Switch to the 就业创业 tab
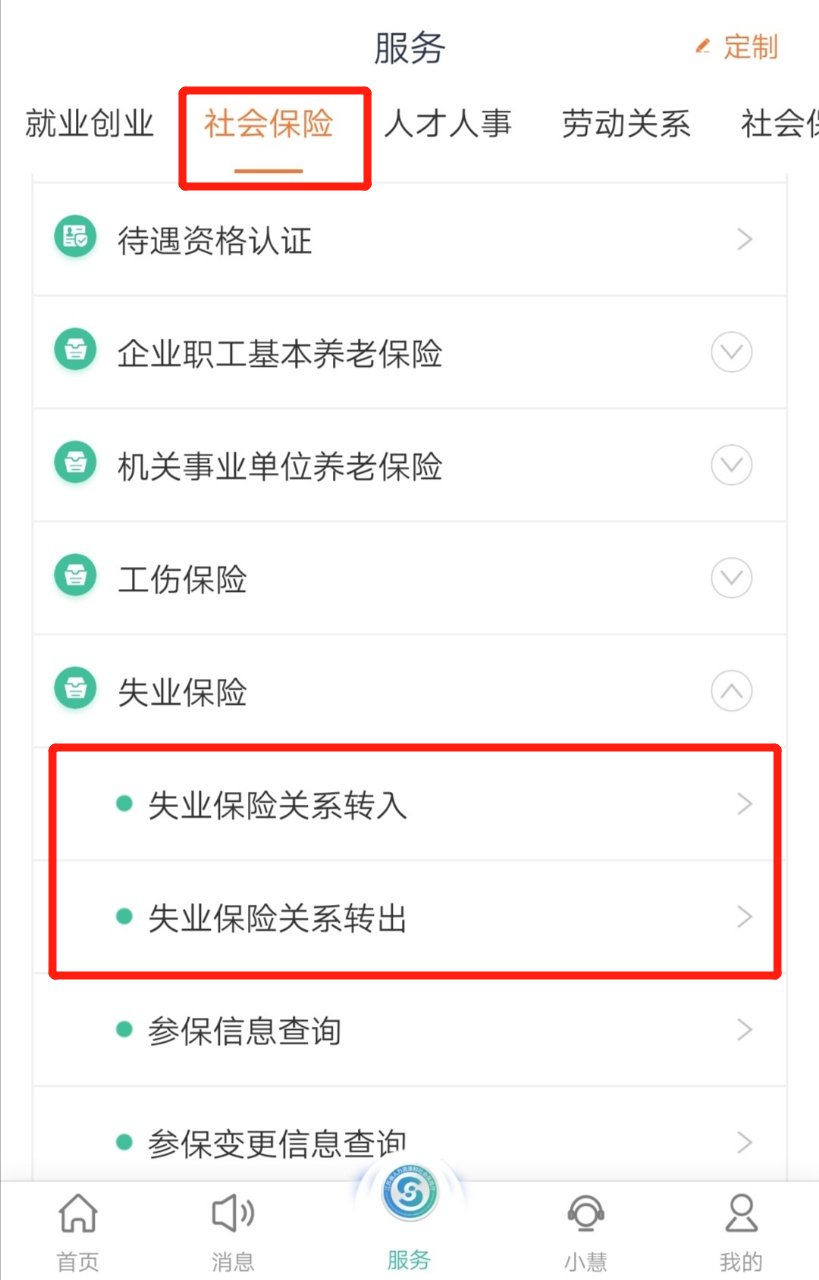The width and height of the screenshot is (819, 1280). pyautogui.click(x=90, y=124)
